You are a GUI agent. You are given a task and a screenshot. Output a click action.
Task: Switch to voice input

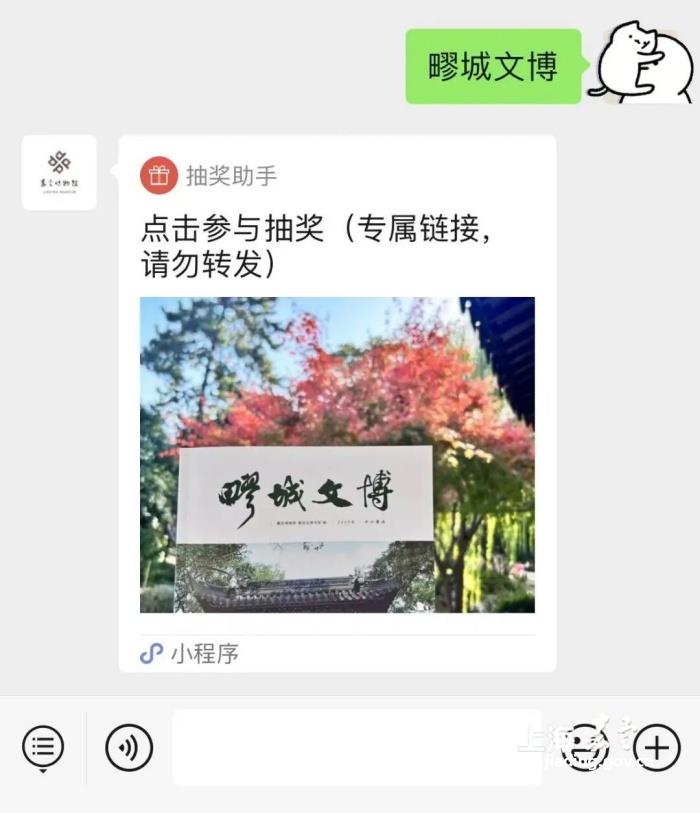click(129, 747)
